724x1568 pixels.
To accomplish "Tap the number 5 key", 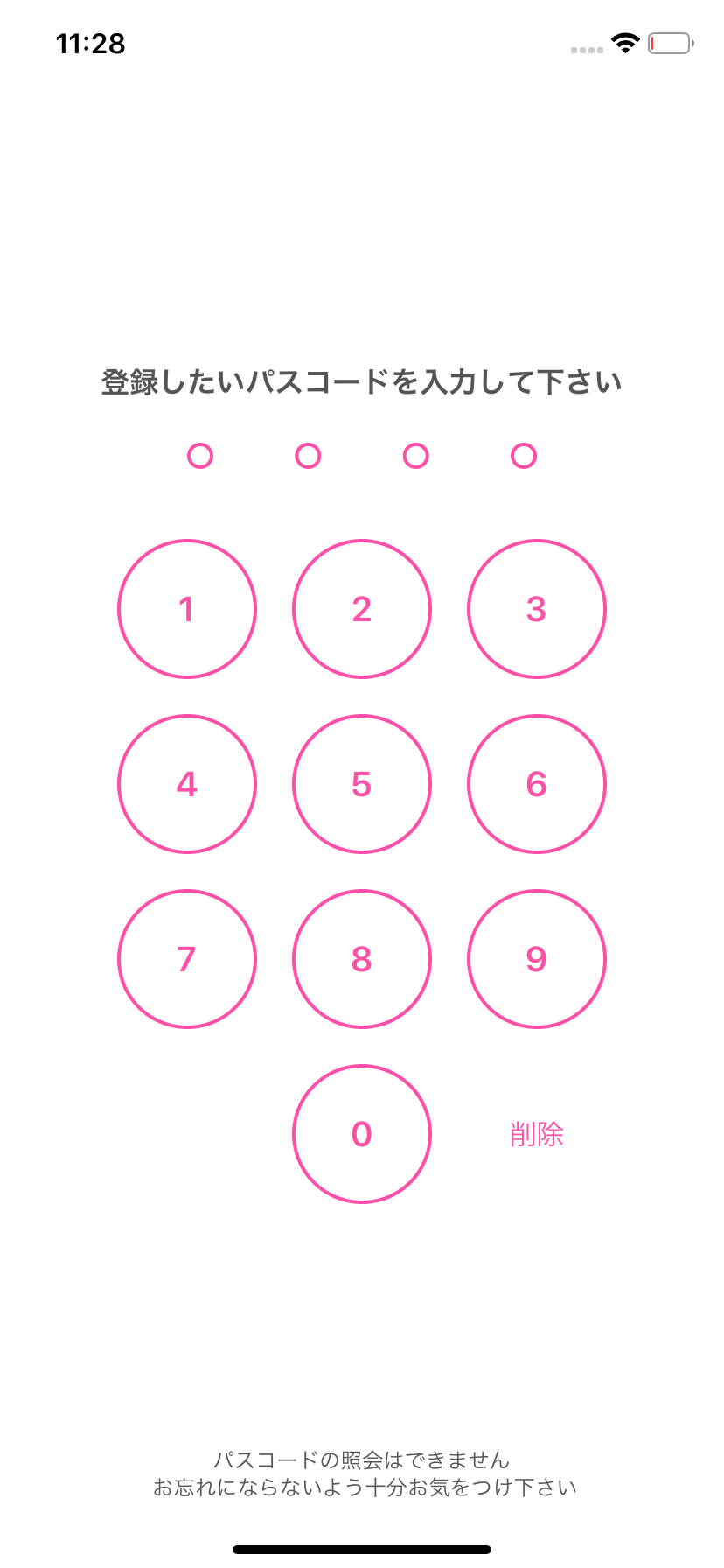I will pyautogui.click(x=362, y=784).
